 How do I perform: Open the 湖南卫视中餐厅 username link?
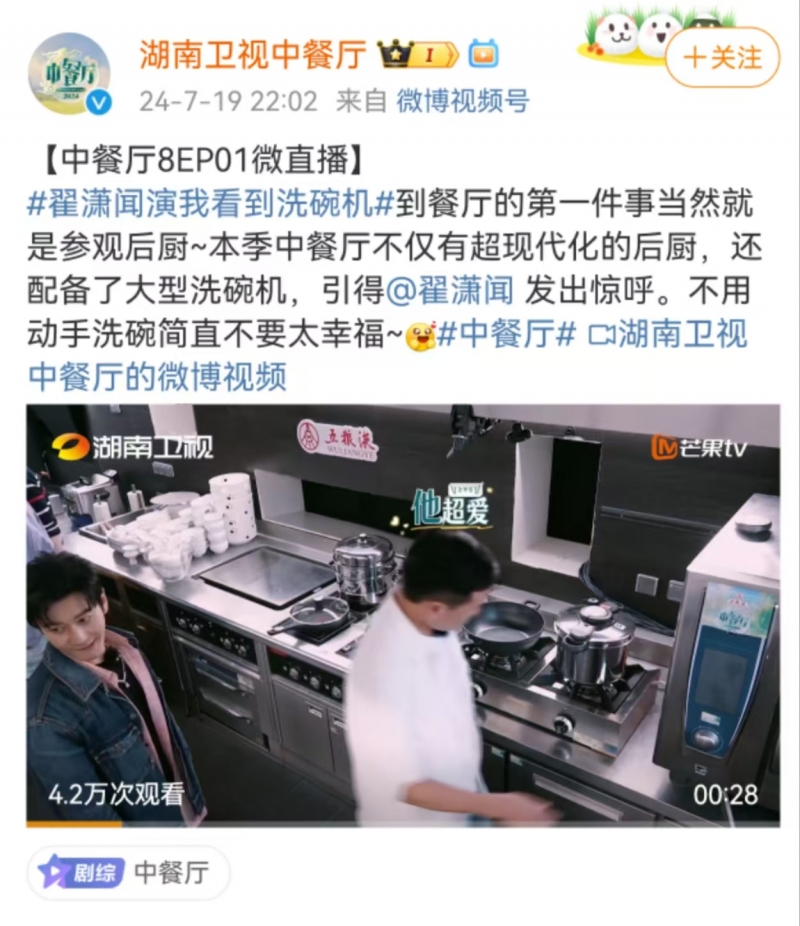pyautogui.click(x=252, y=53)
